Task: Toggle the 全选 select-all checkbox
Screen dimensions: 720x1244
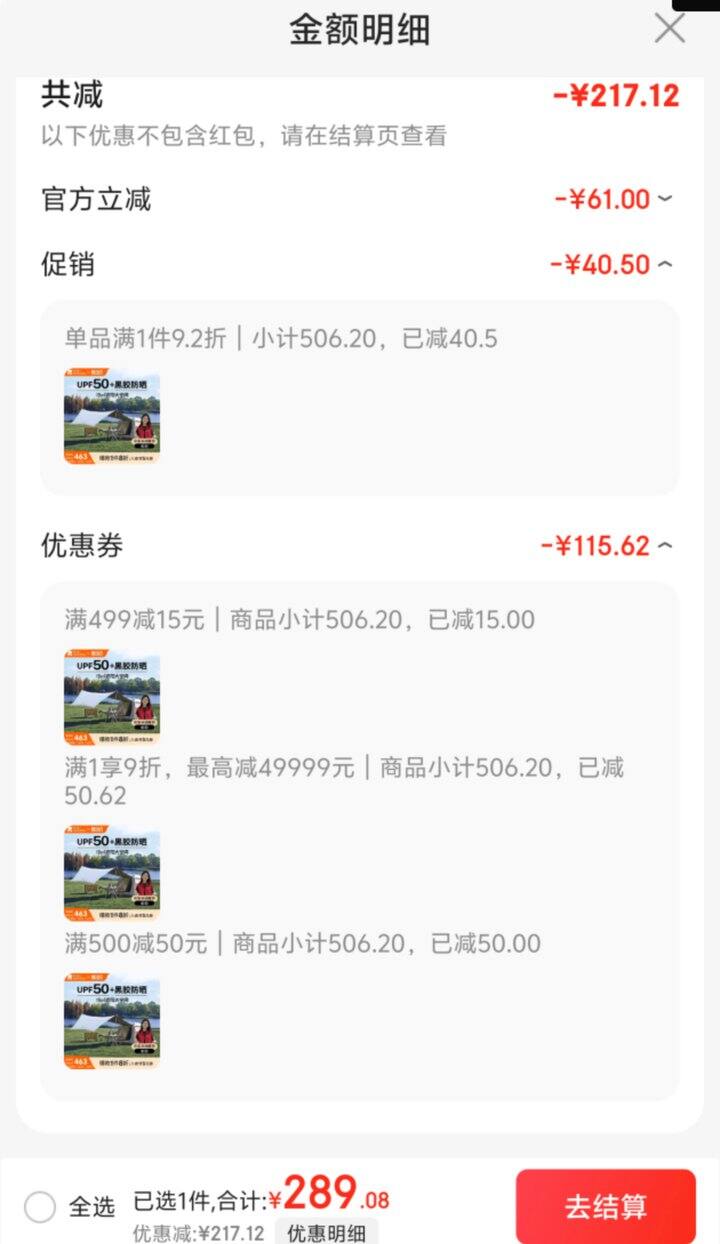Action: tap(40, 1207)
